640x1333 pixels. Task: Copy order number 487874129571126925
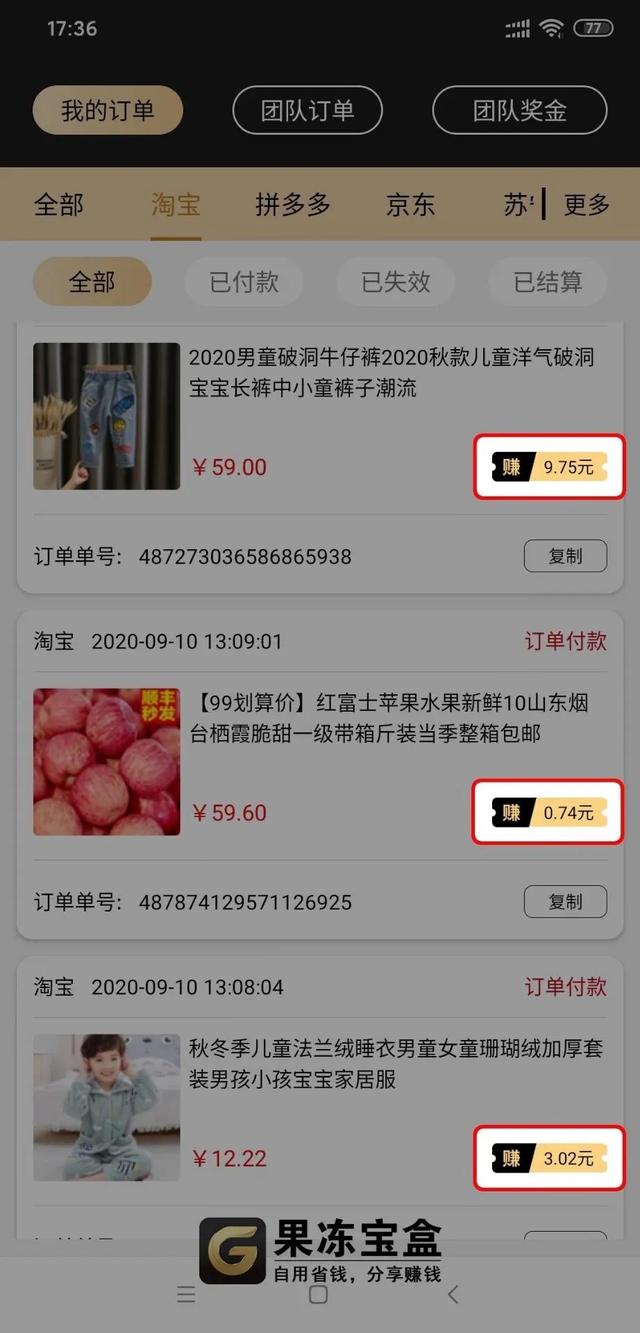coord(565,902)
